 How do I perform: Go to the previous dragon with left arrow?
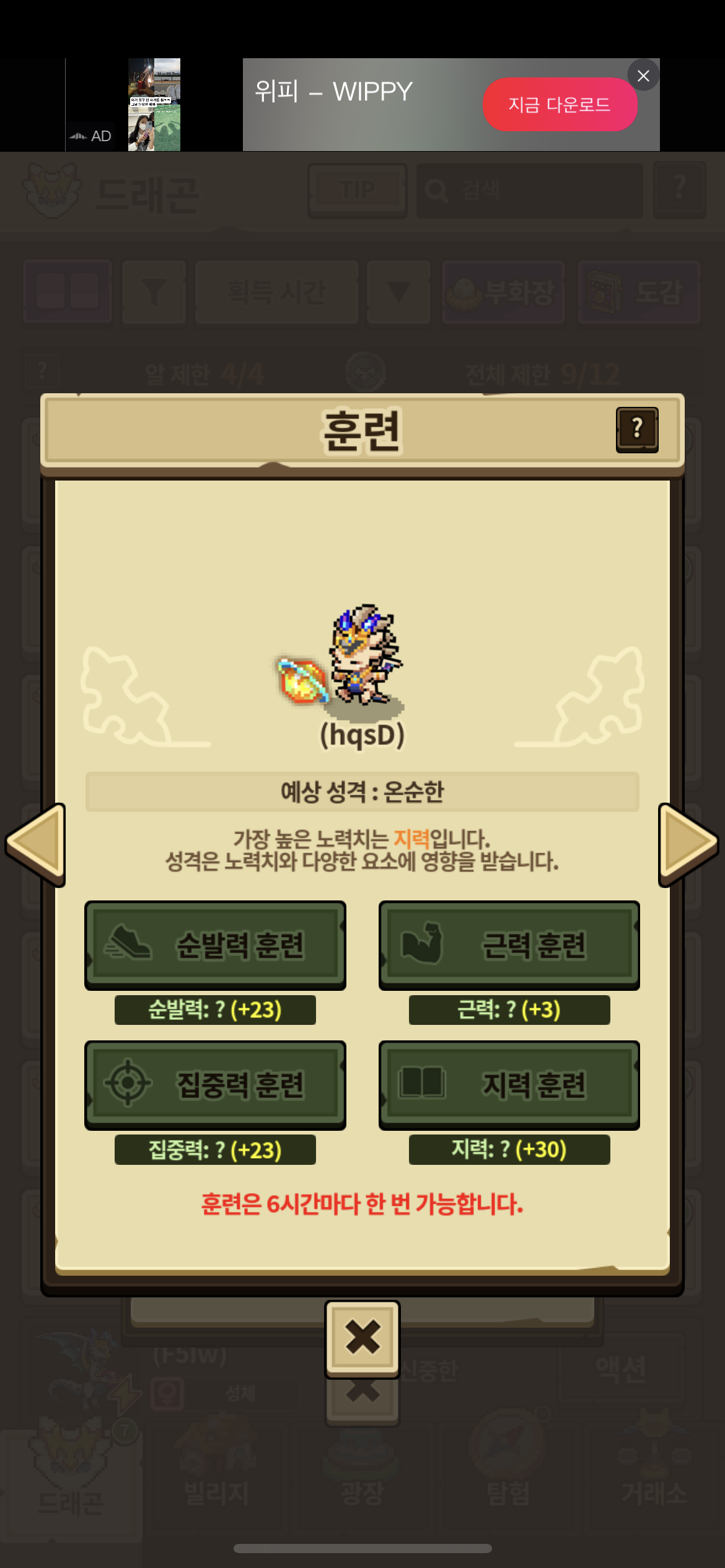coord(36,845)
